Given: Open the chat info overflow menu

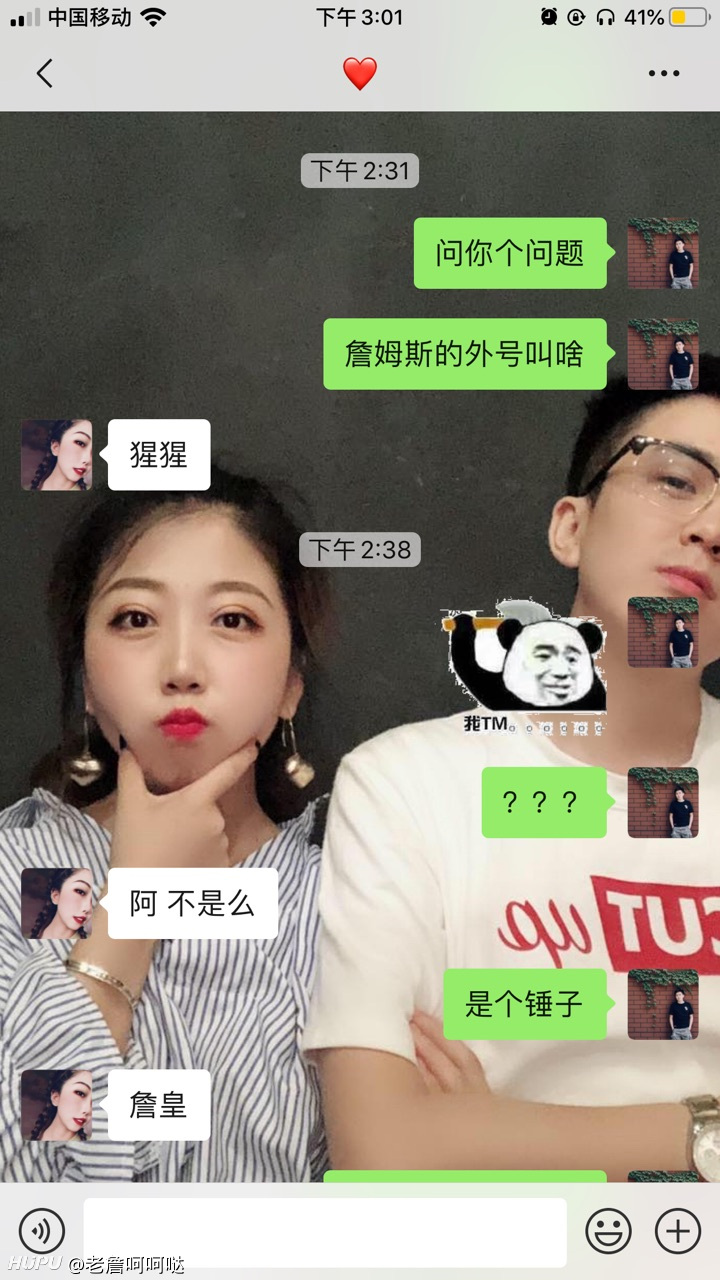Looking at the screenshot, I should click(664, 73).
